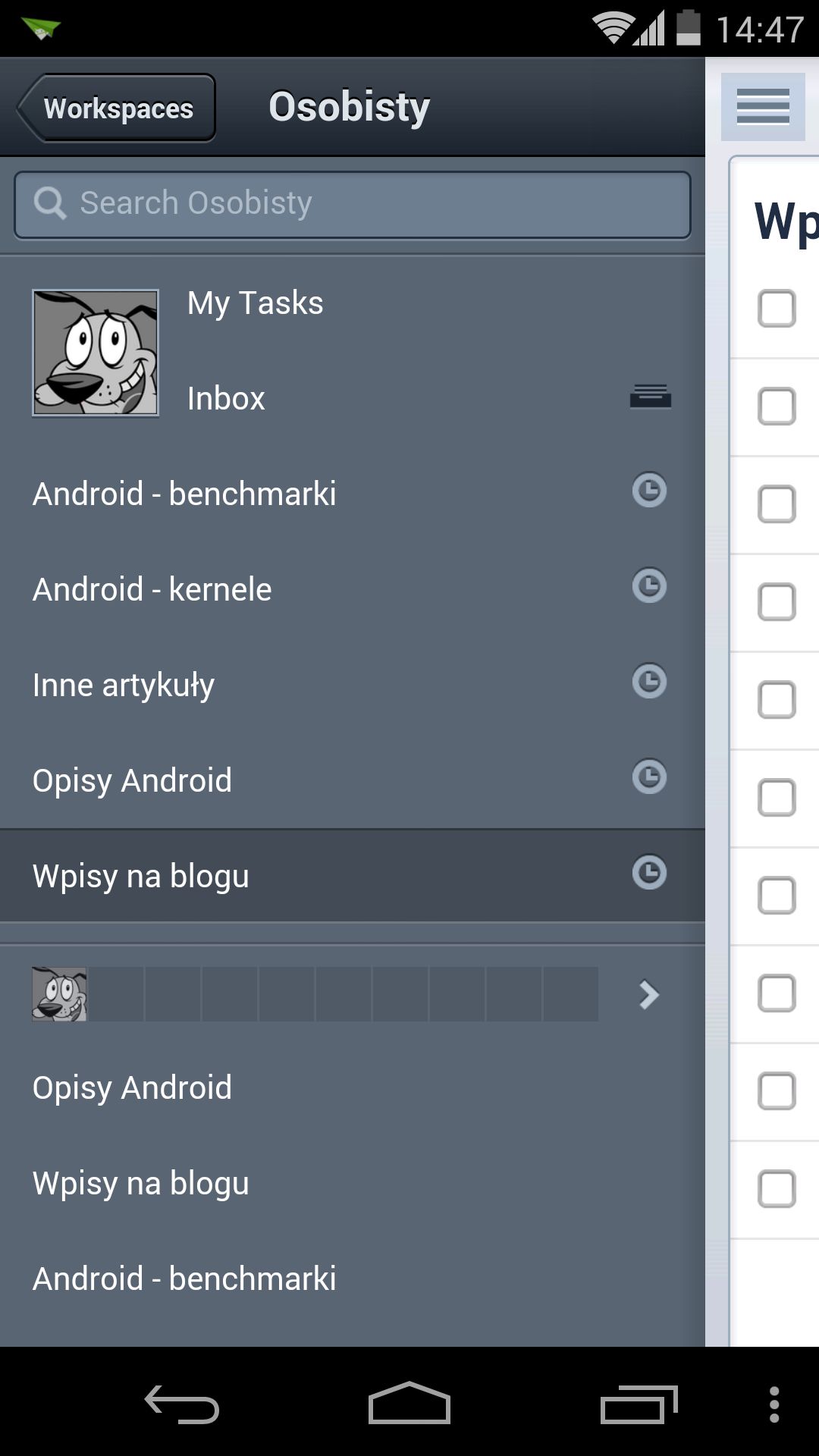Open Android - benchmarki with the clock icon

click(x=353, y=494)
